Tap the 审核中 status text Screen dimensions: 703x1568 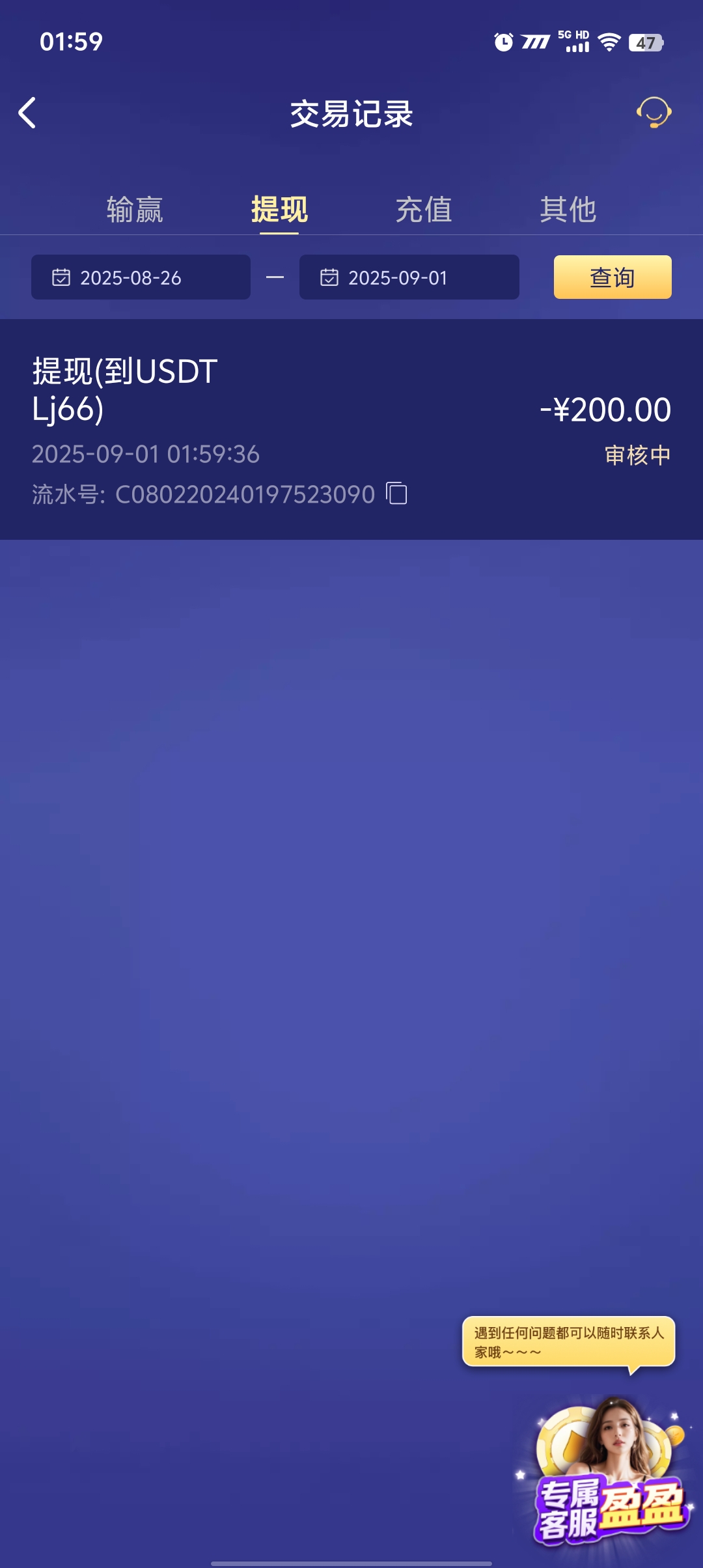[x=636, y=455]
